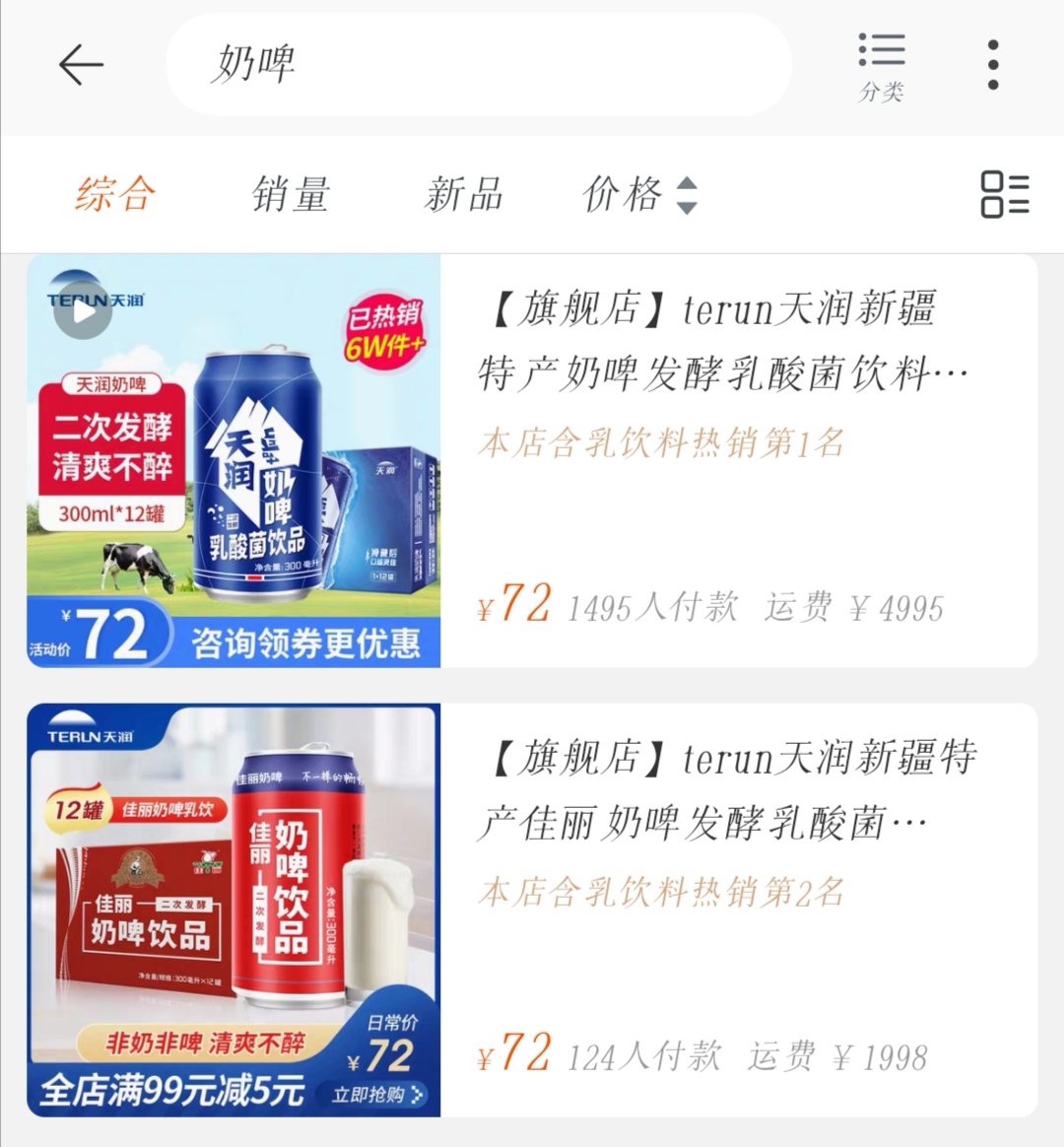This screenshot has height=1147, width=1064.
Task: Switch product layout with the grid icon
Action: [x=1004, y=195]
